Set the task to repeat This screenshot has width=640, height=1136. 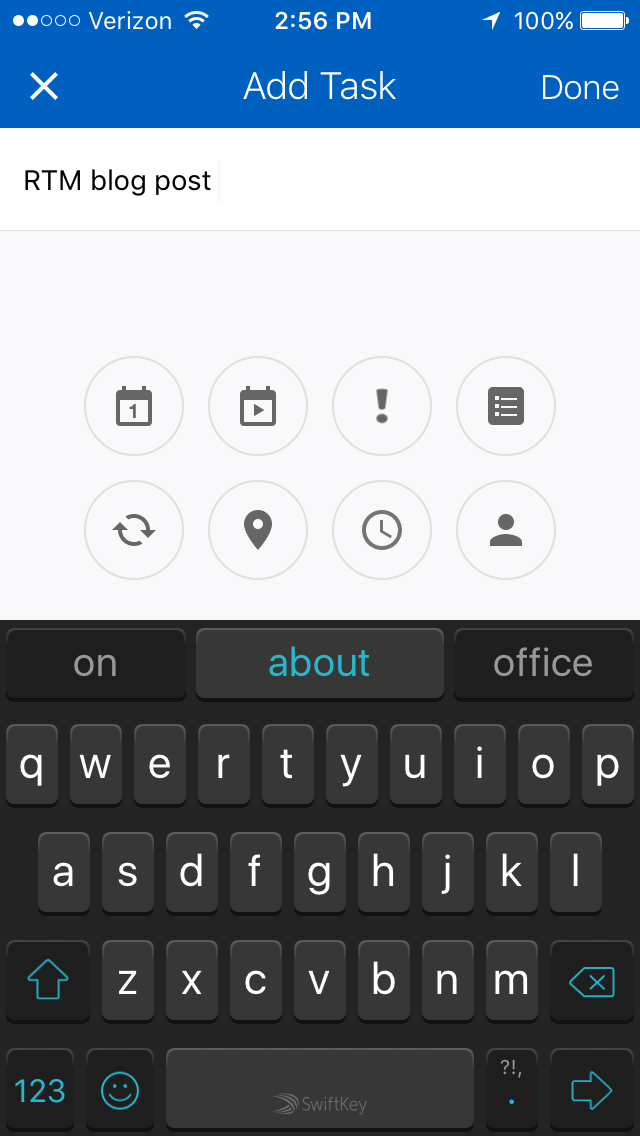click(134, 530)
